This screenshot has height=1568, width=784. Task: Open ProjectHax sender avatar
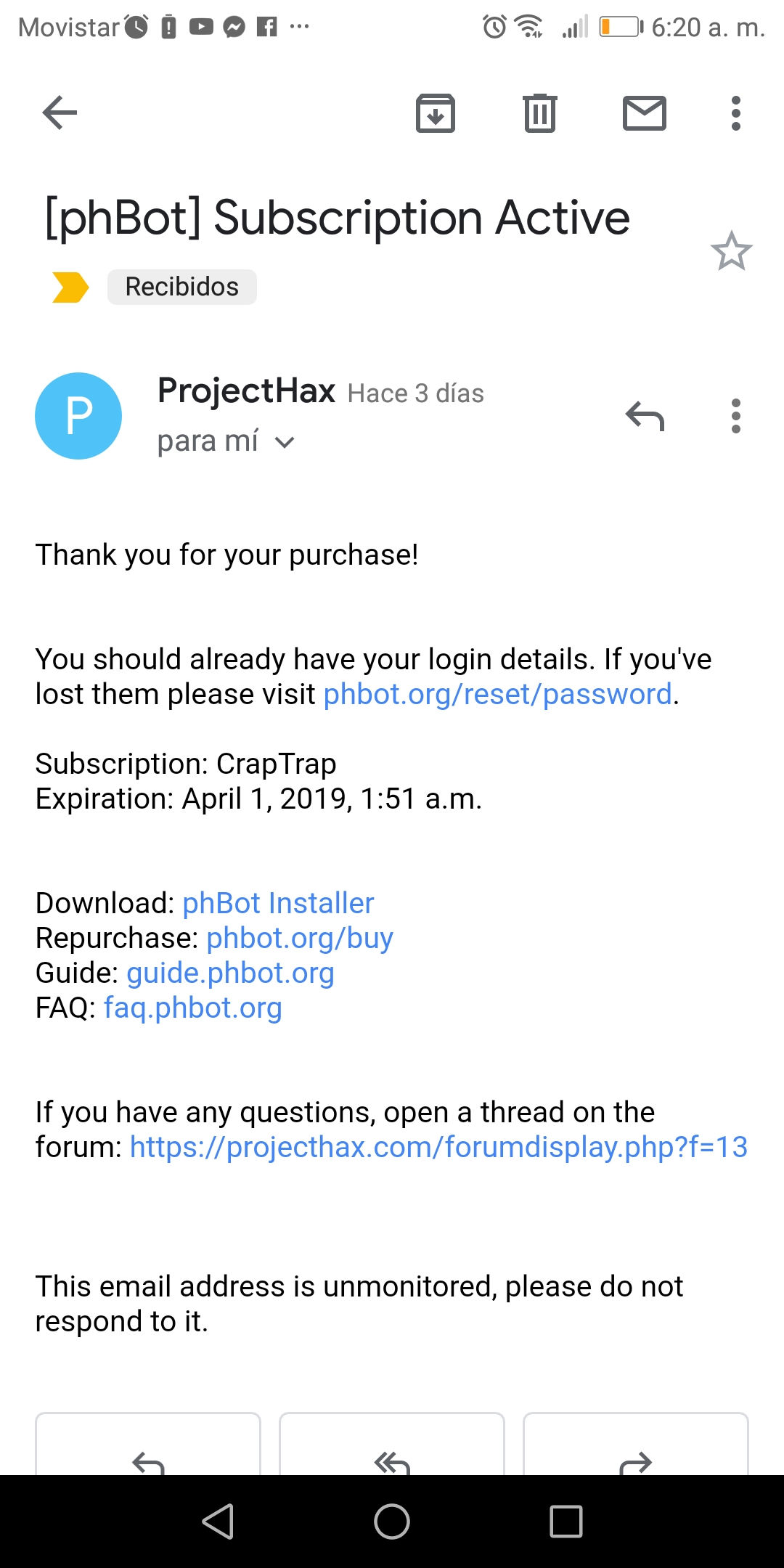[78, 416]
